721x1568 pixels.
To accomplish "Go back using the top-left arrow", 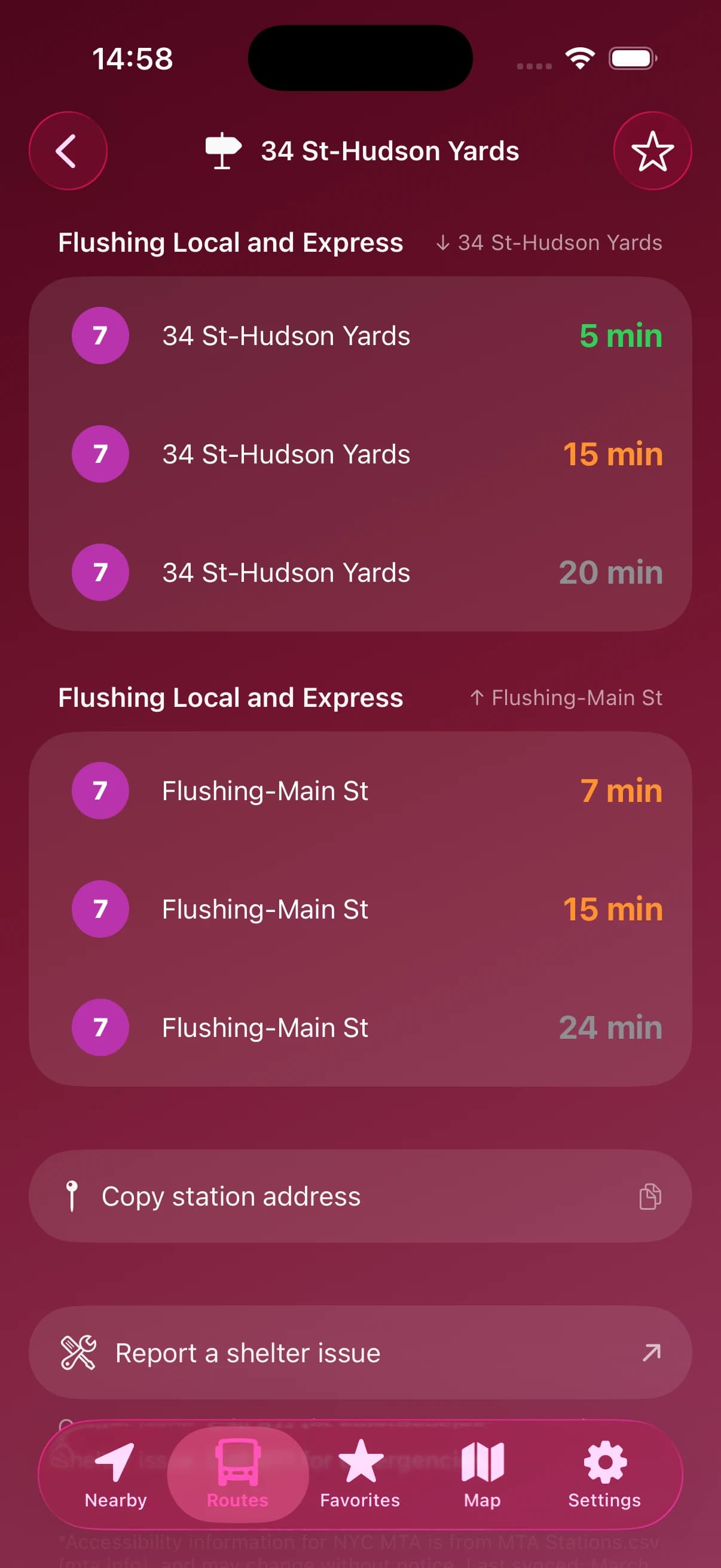I will point(68,150).
